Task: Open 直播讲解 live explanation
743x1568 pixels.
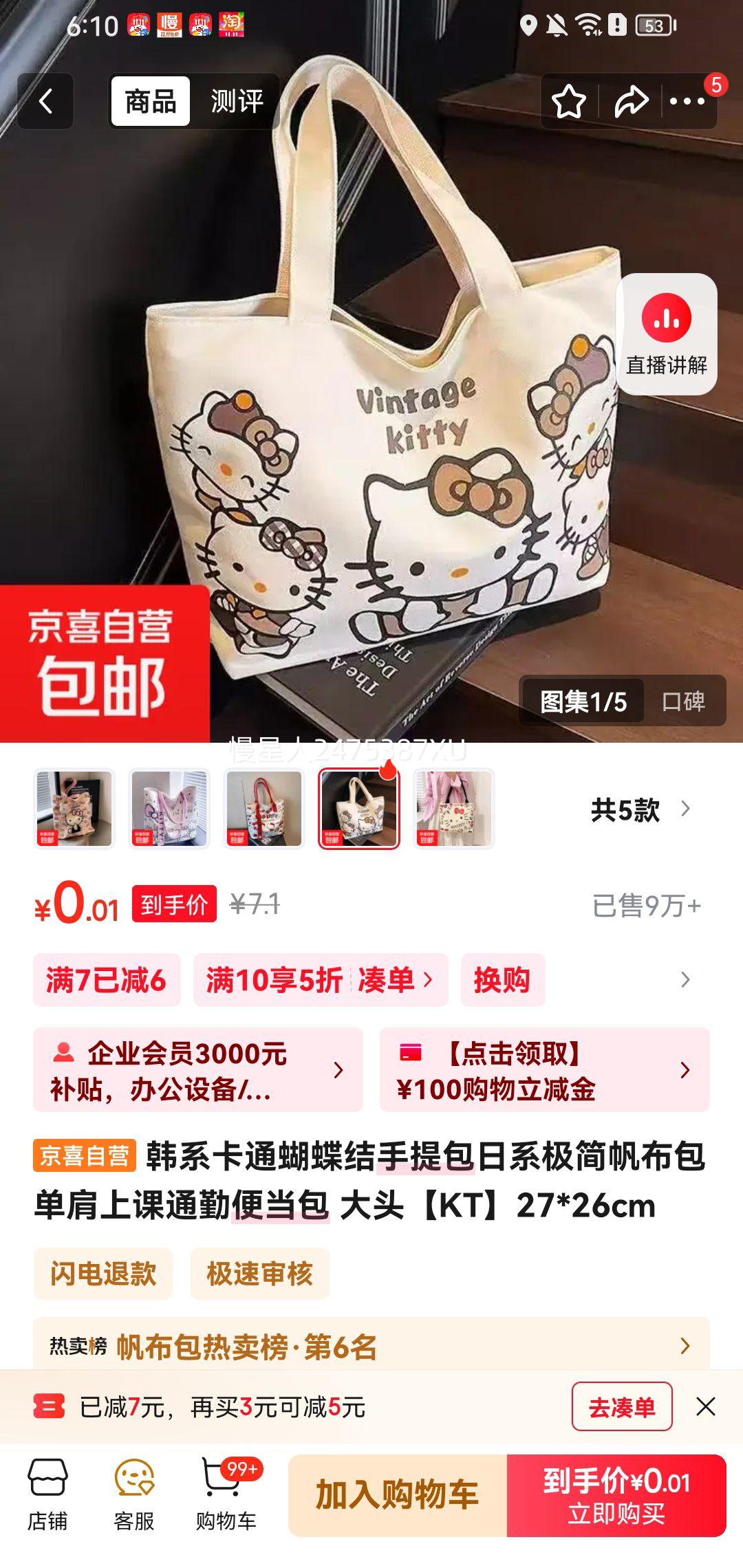Action: [x=666, y=334]
